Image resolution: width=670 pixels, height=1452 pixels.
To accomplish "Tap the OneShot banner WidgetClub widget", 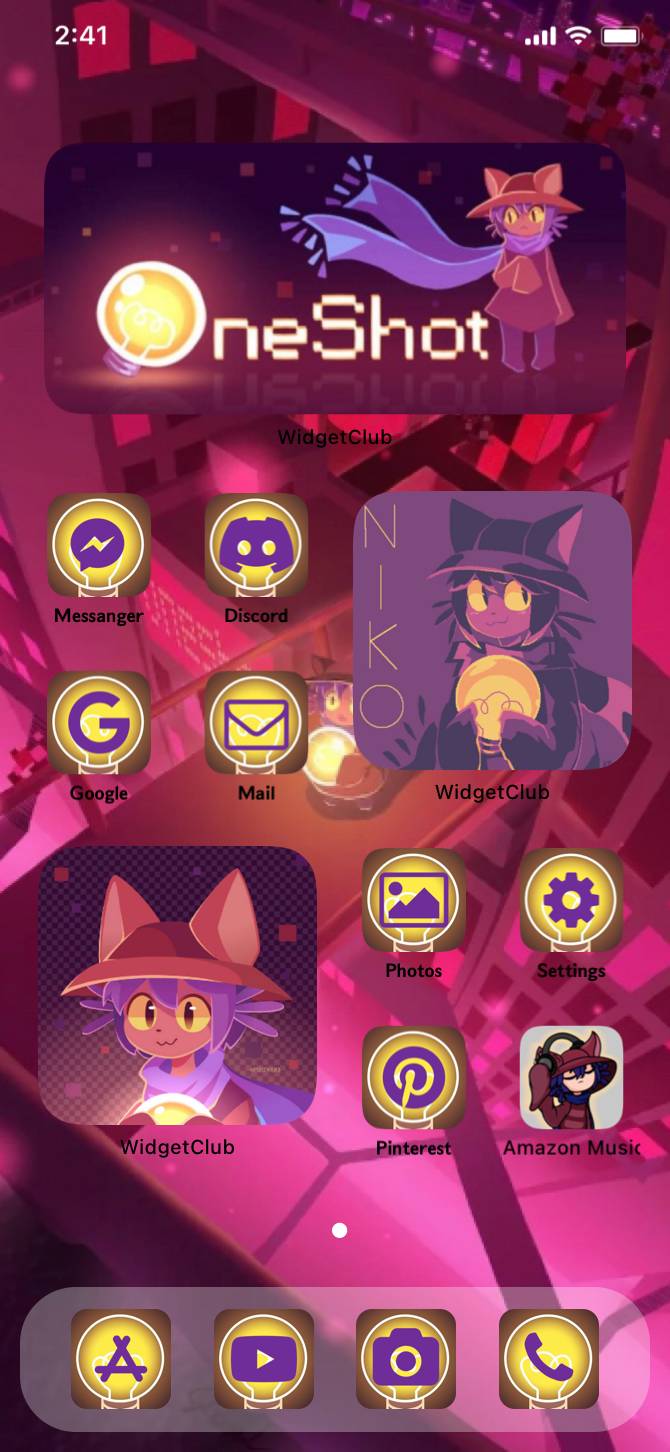I will 335,278.
